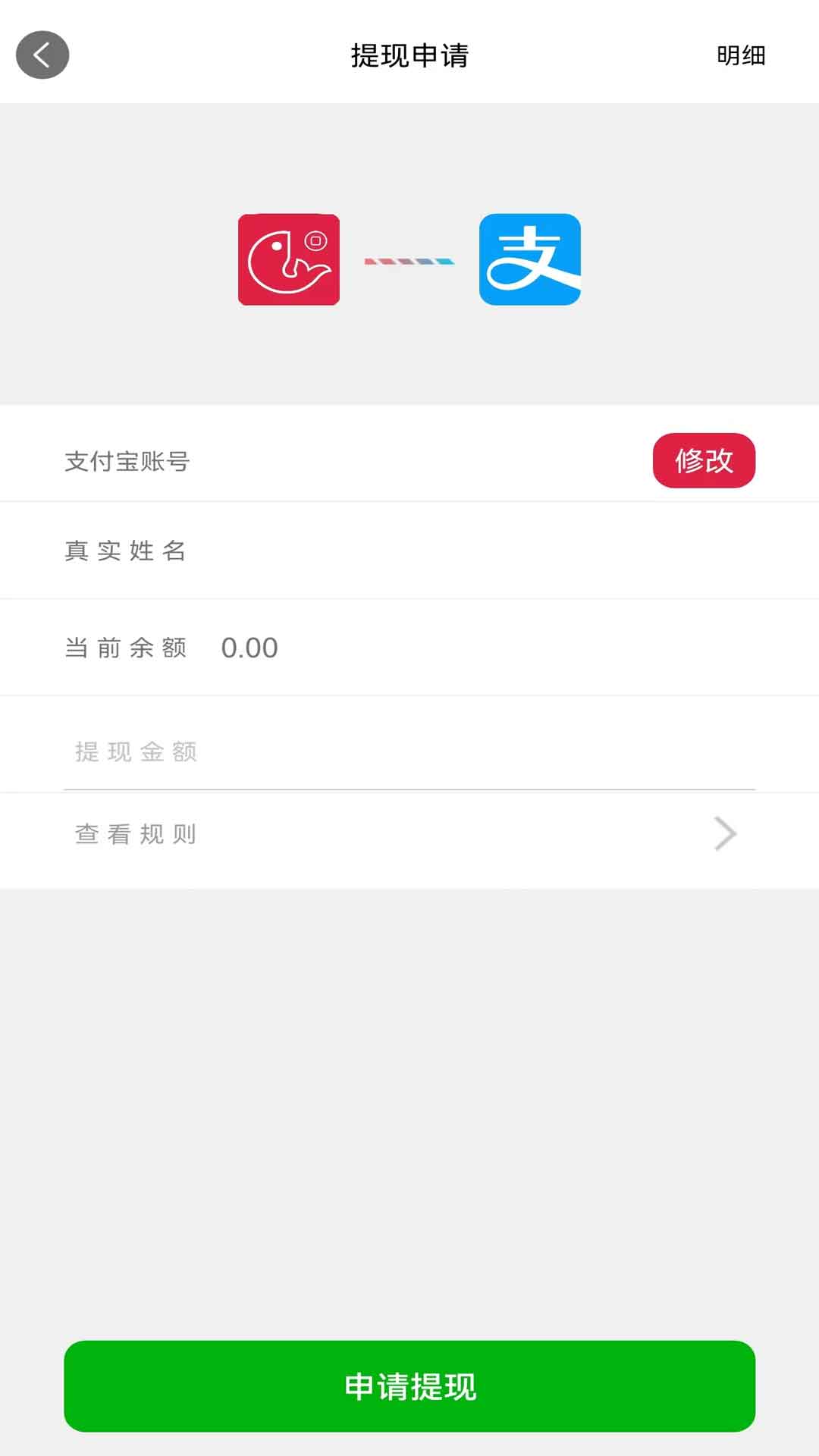Image resolution: width=819 pixels, height=1456 pixels.
Task: Click the underline beneath the amount field
Action: click(x=409, y=789)
